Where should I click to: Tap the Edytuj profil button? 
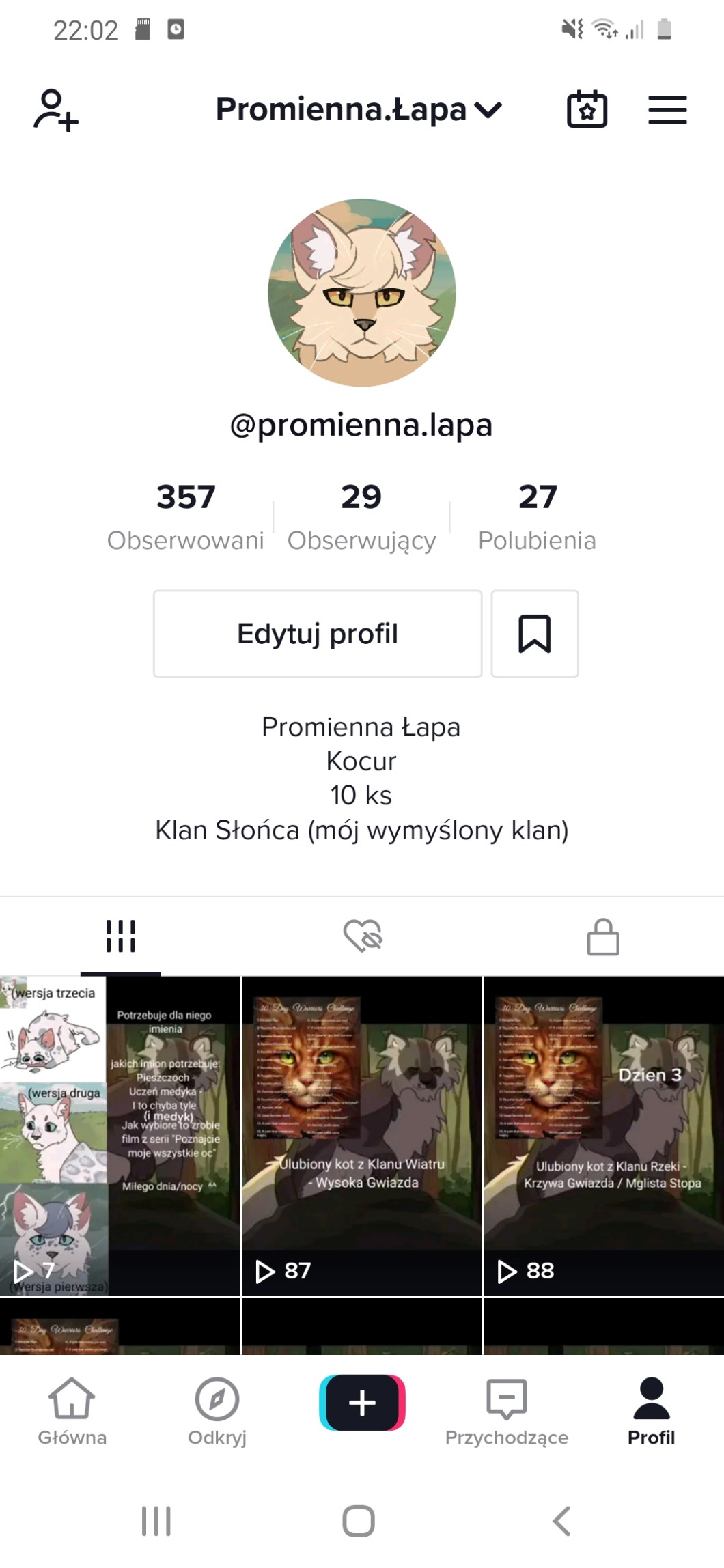click(318, 634)
